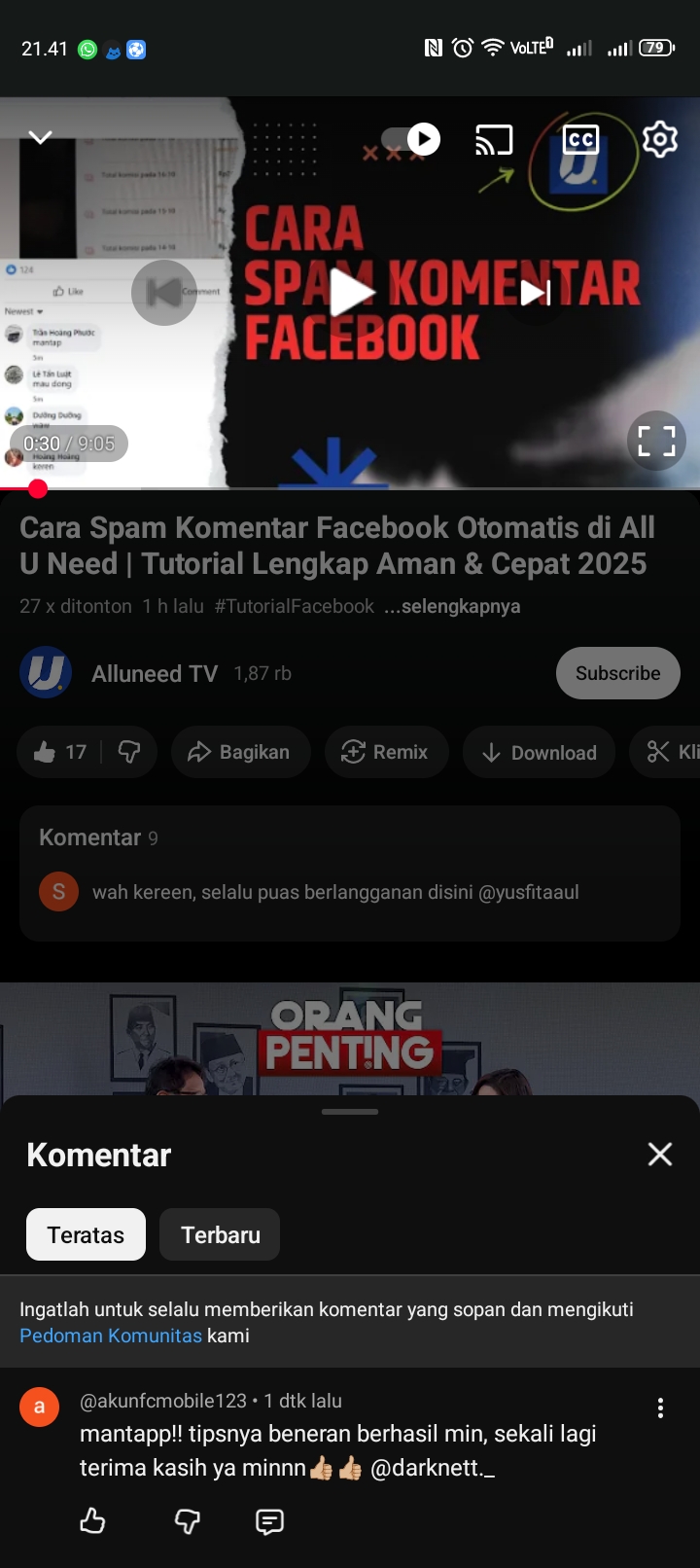Image resolution: width=700 pixels, height=1568 pixels.
Task: Skip to the next video
Action: [536, 292]
